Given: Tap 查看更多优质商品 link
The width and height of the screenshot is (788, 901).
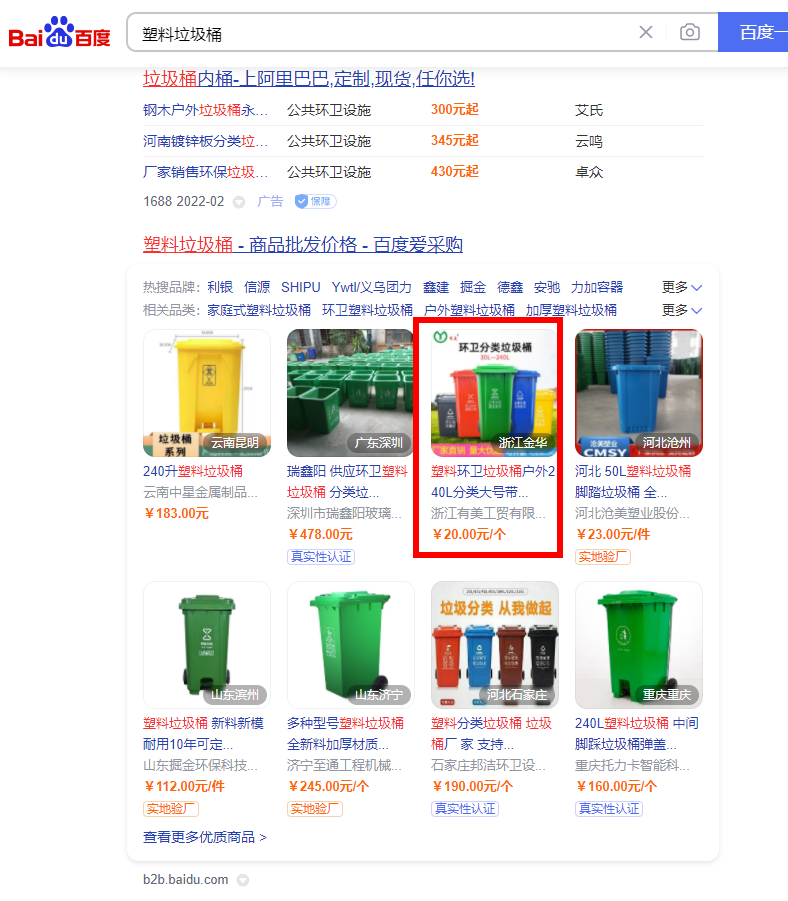Looking at the screenshot, I should [x=205, y=837].
